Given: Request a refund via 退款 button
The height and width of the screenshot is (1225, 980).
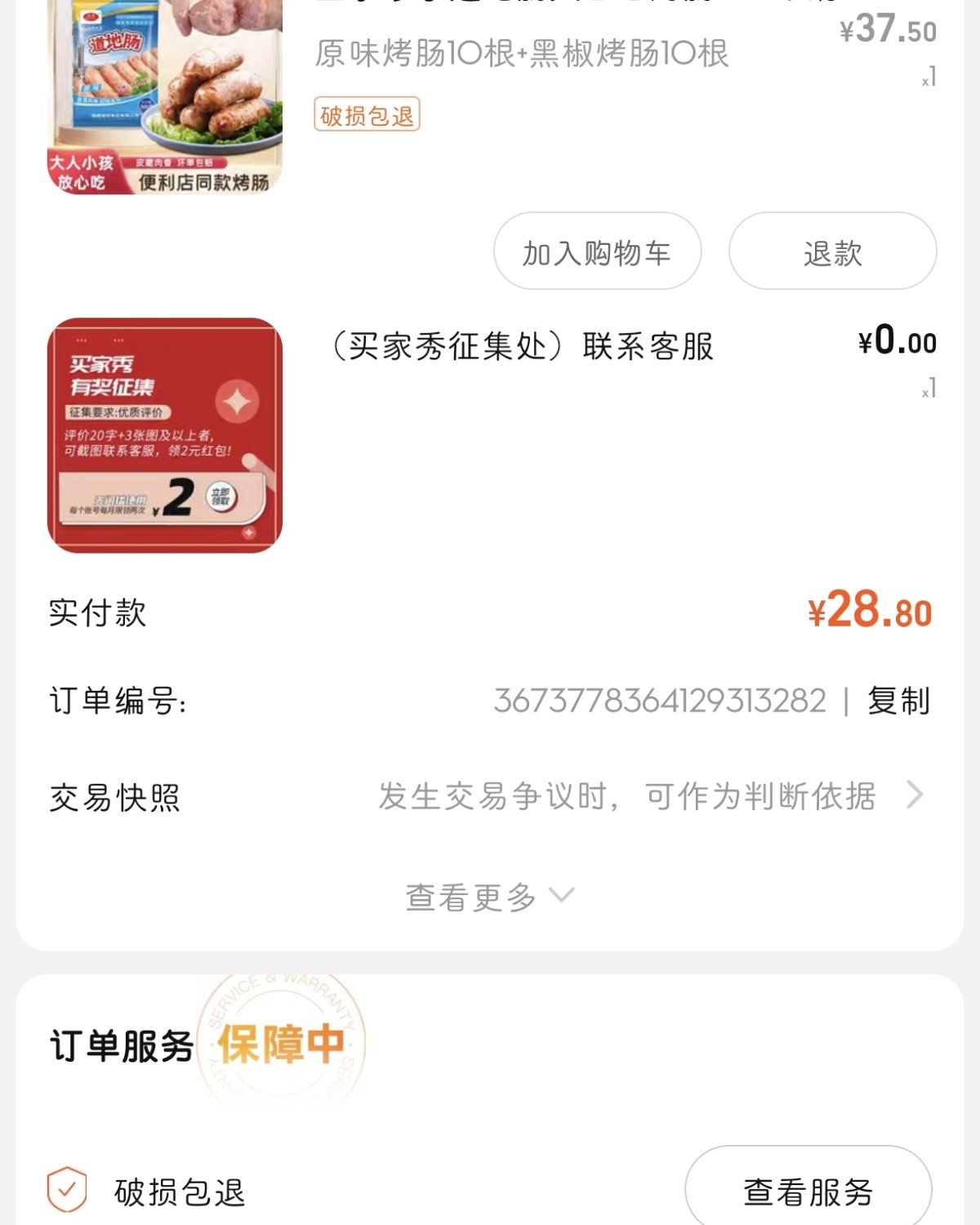Looking at the screenshot, I should pos(832,252).
